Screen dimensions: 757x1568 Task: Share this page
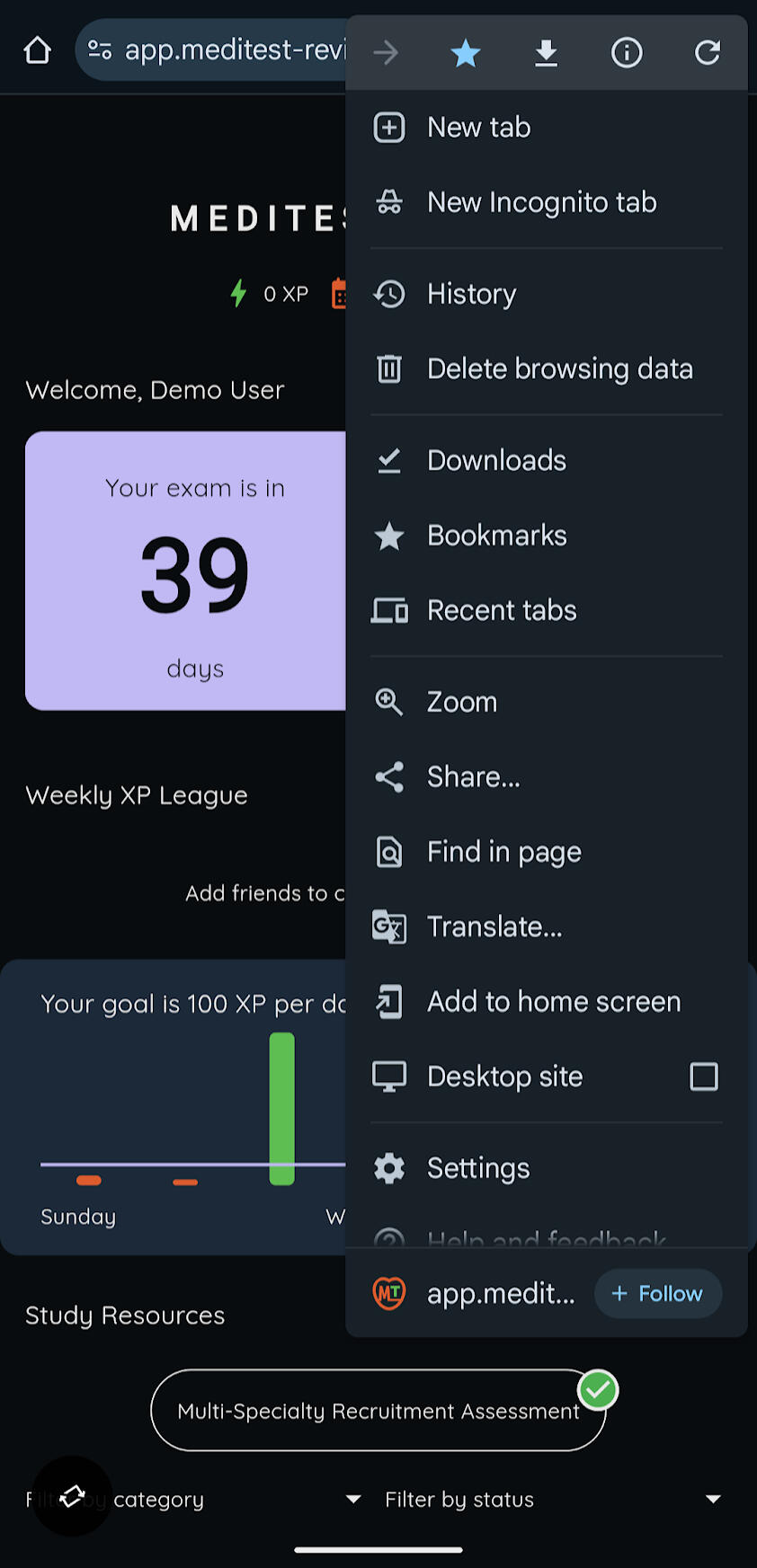473,776
